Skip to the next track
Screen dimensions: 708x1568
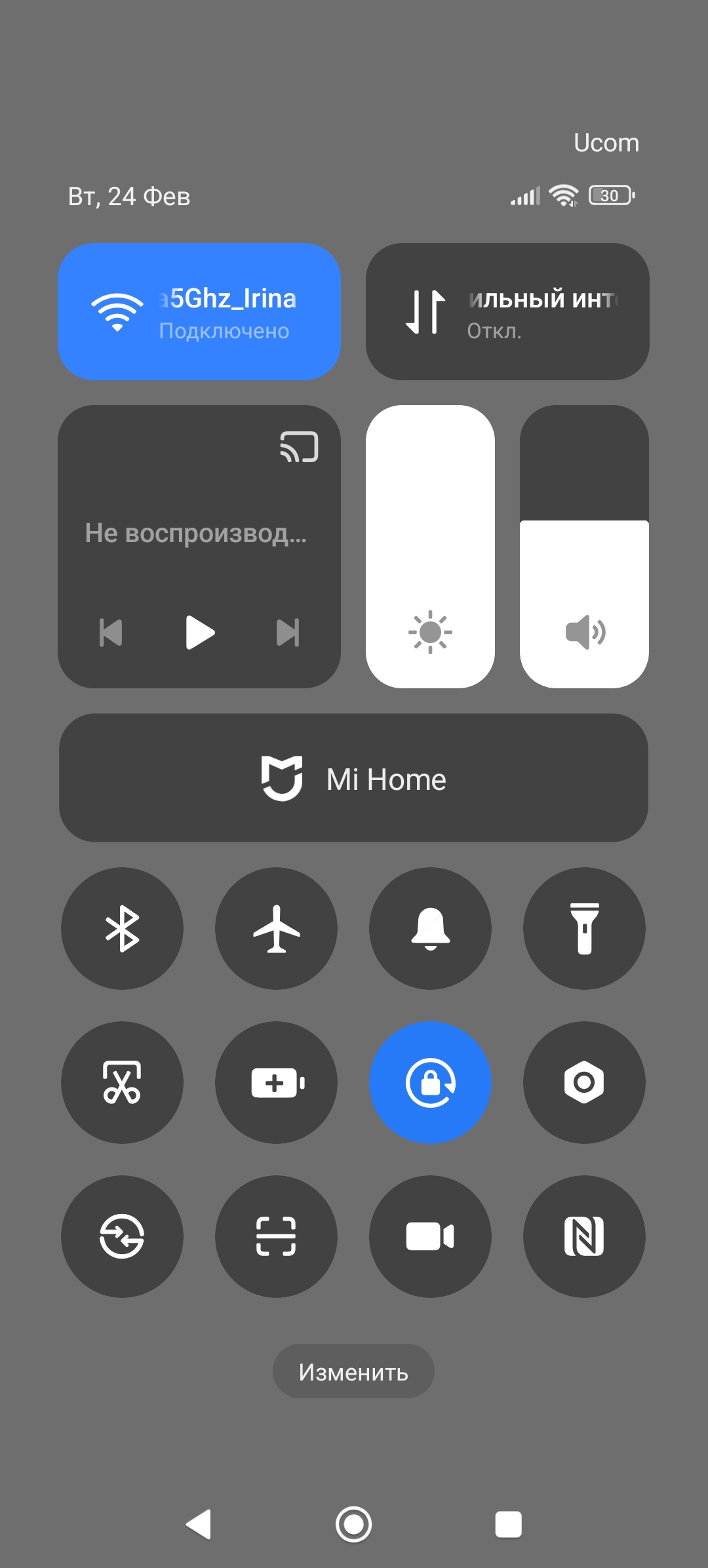pos(288,633)
